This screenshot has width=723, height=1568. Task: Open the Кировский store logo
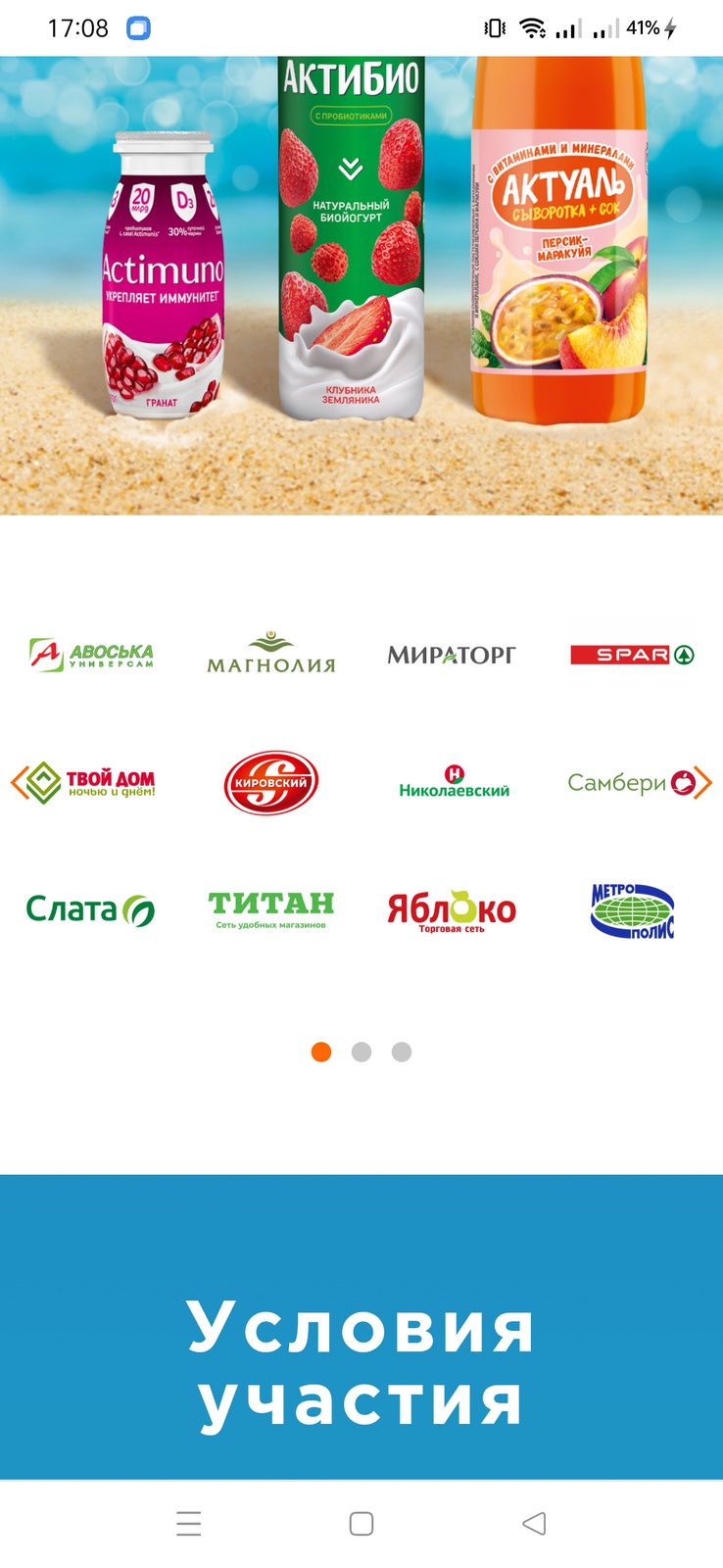(x=271, y=783)
